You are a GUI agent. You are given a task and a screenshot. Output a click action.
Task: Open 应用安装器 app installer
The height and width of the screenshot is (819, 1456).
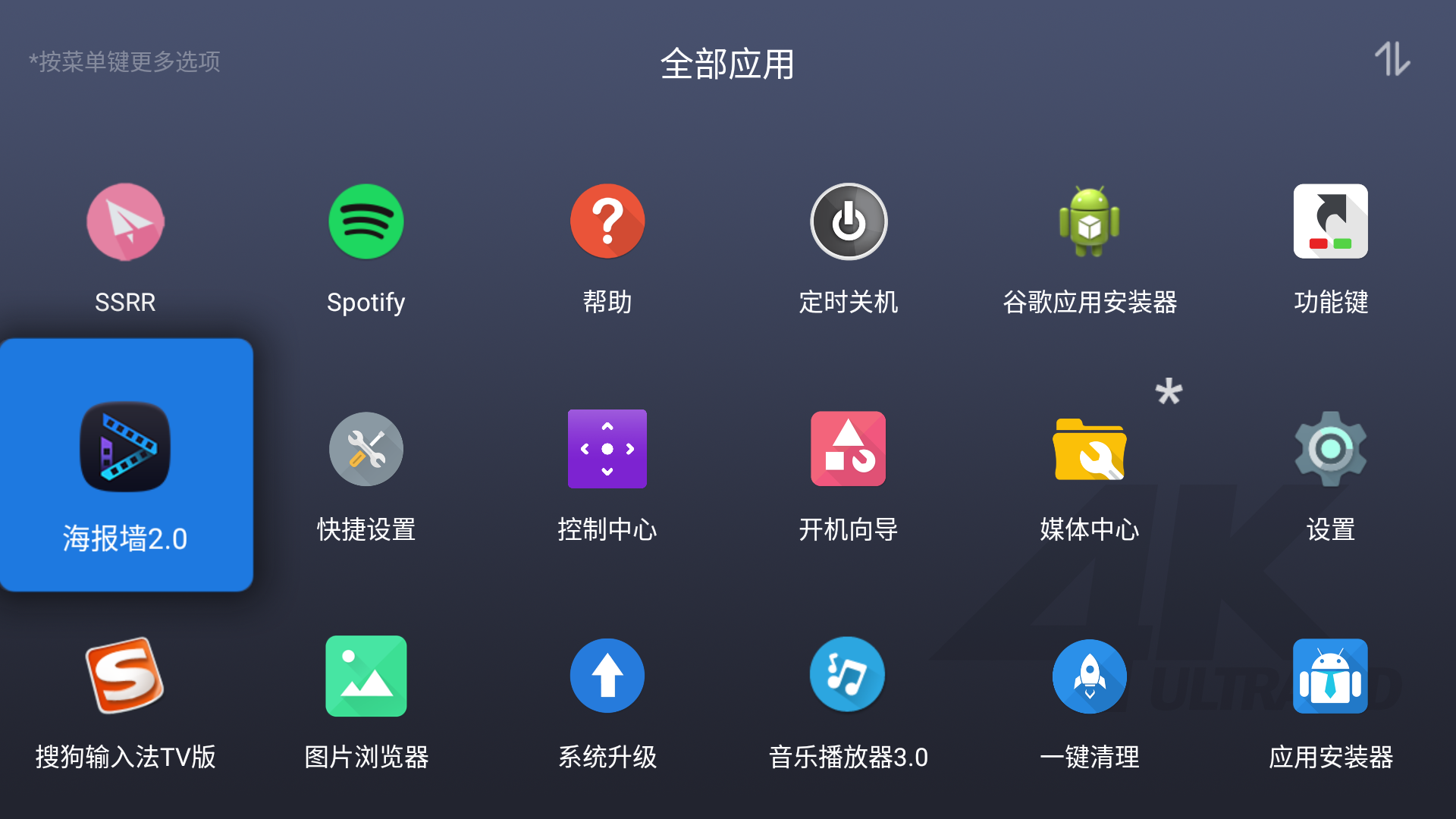(1331, 676)
